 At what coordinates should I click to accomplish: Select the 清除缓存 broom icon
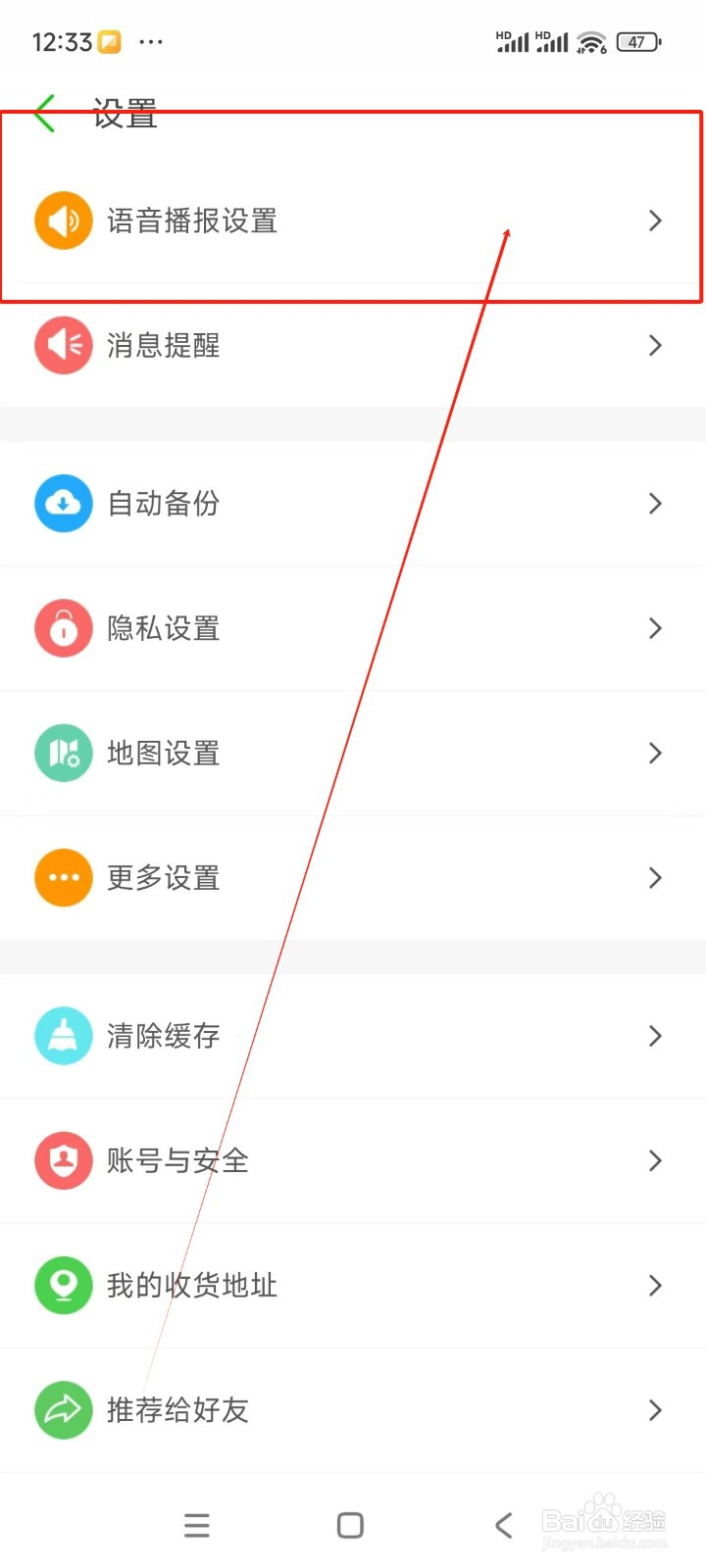point(63,1036)
